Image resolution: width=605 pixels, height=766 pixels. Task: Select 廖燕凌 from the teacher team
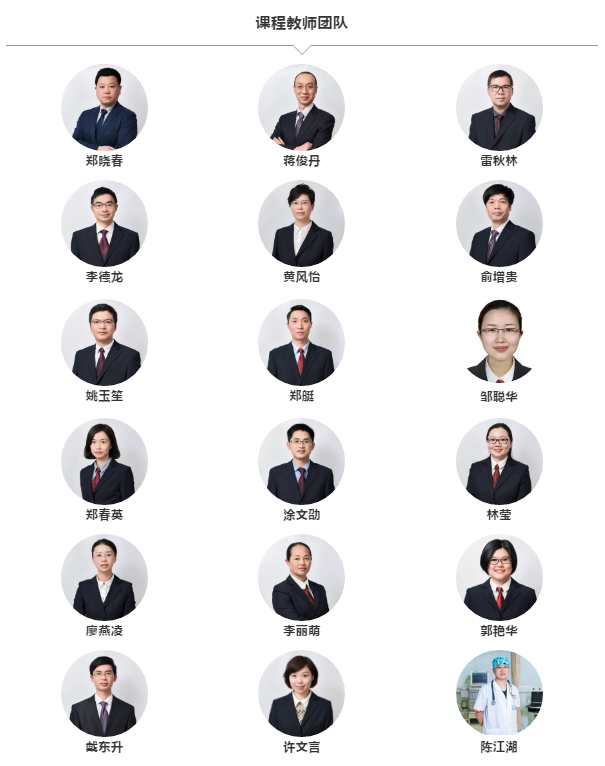pyautogui.click(x=104, y=578)
